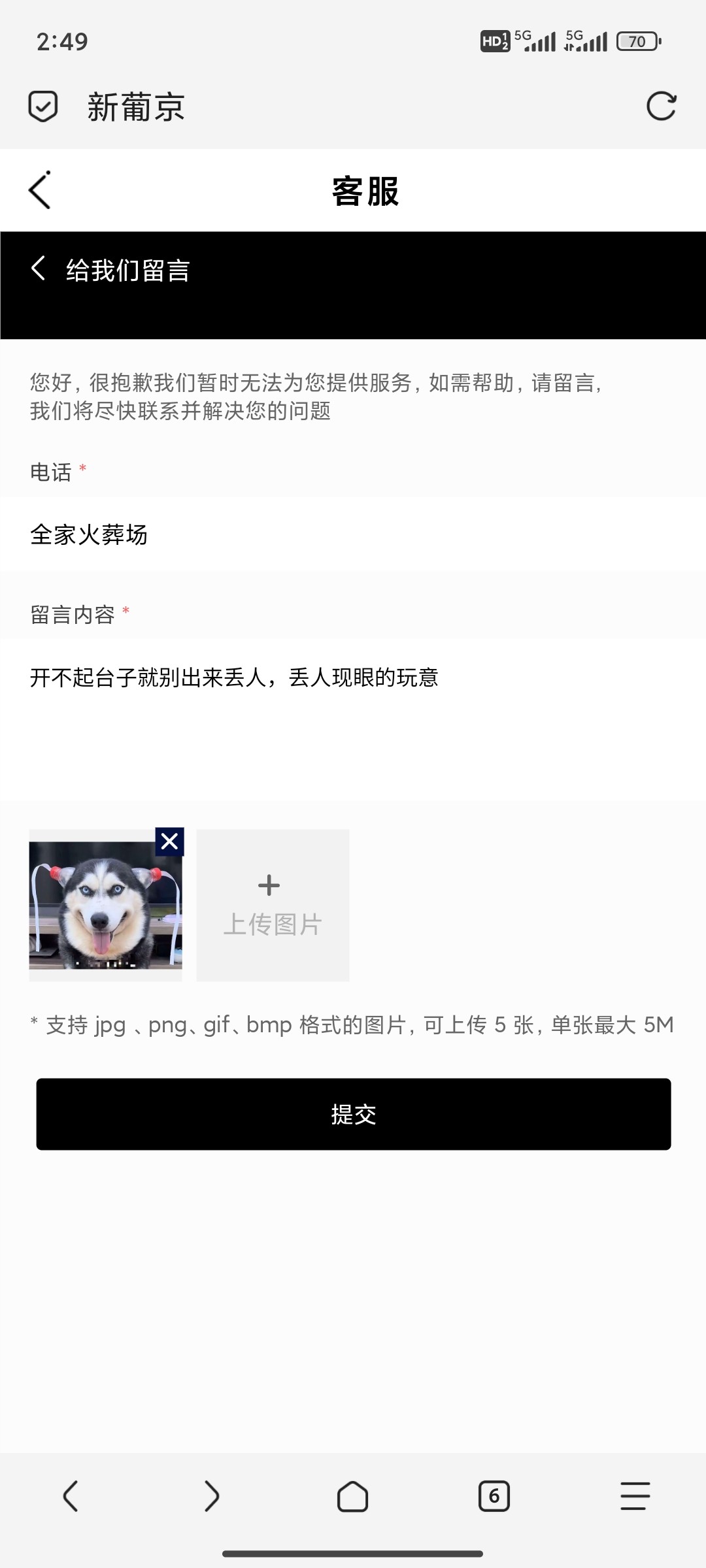
Task: Edit the 电话 input field
Action: [x=353, y=534]
